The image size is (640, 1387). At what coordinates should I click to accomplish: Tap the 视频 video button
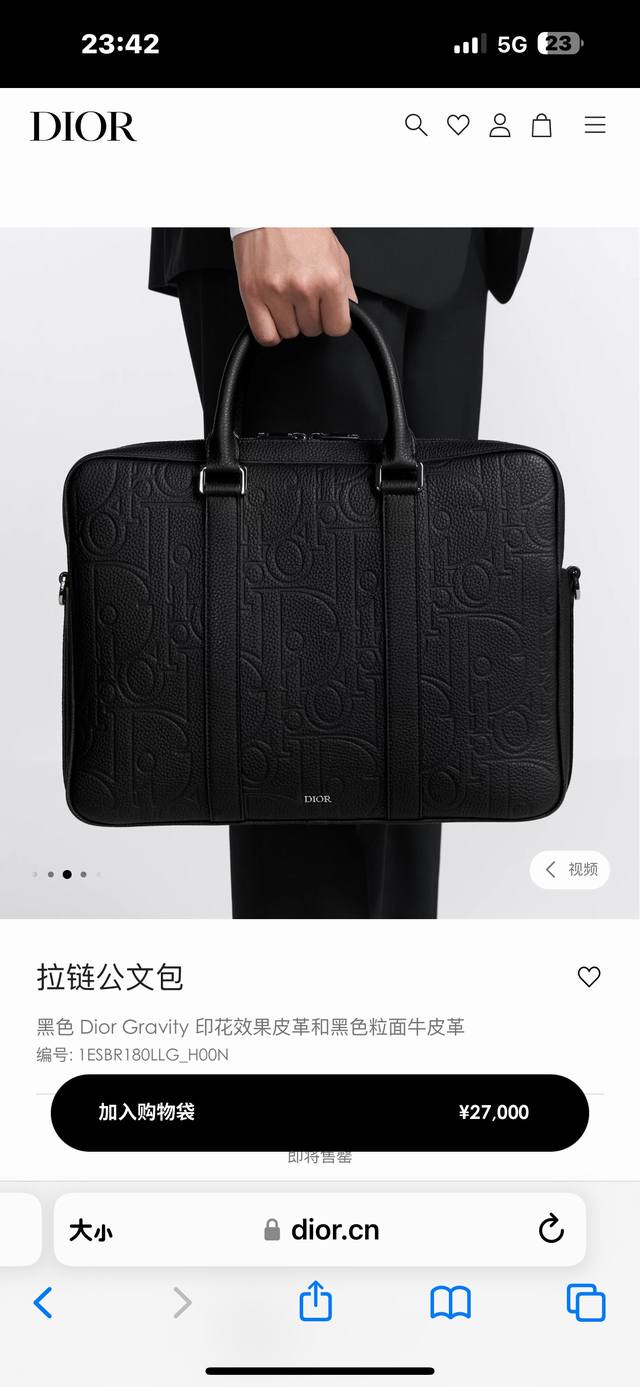click(x=570, y=869)
